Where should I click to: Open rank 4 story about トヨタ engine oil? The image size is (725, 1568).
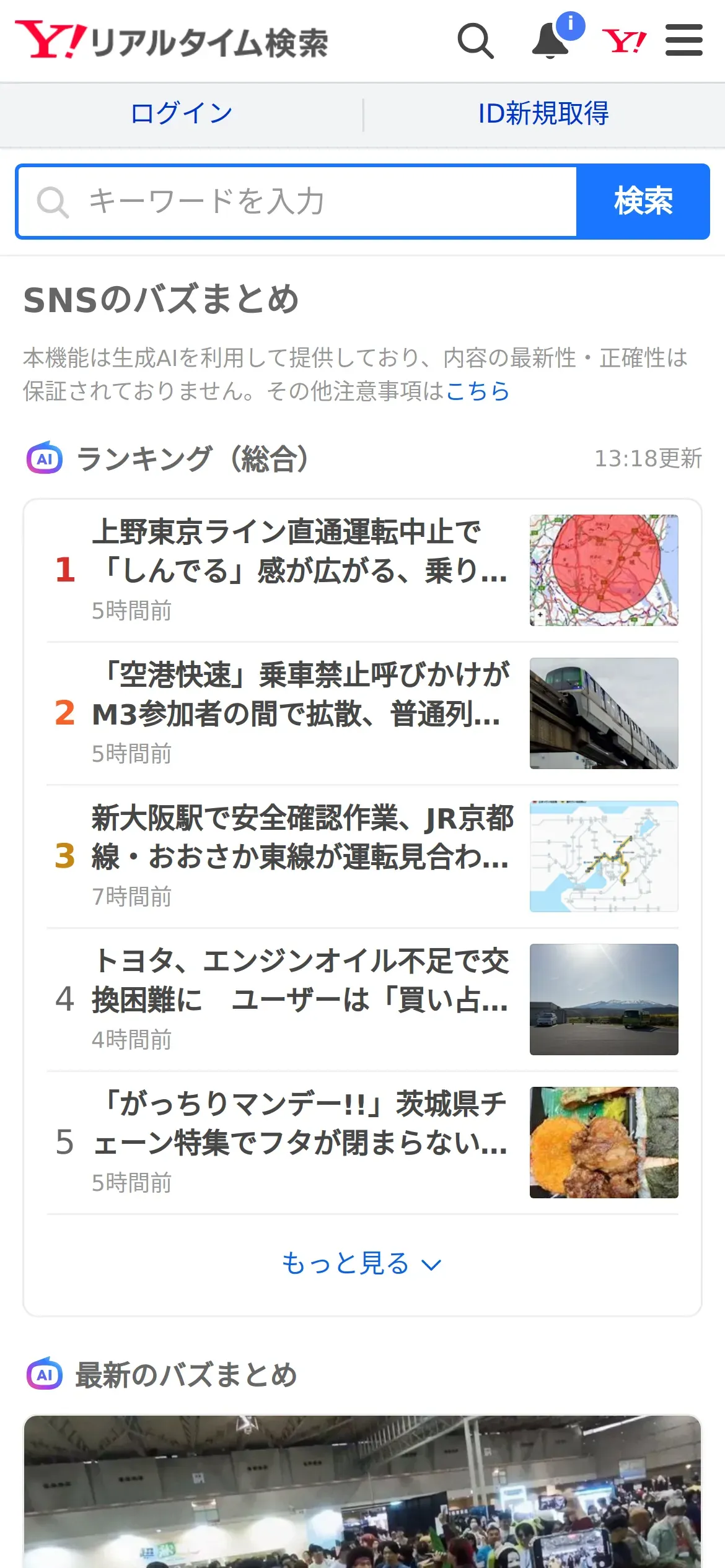click(362, 1000)
